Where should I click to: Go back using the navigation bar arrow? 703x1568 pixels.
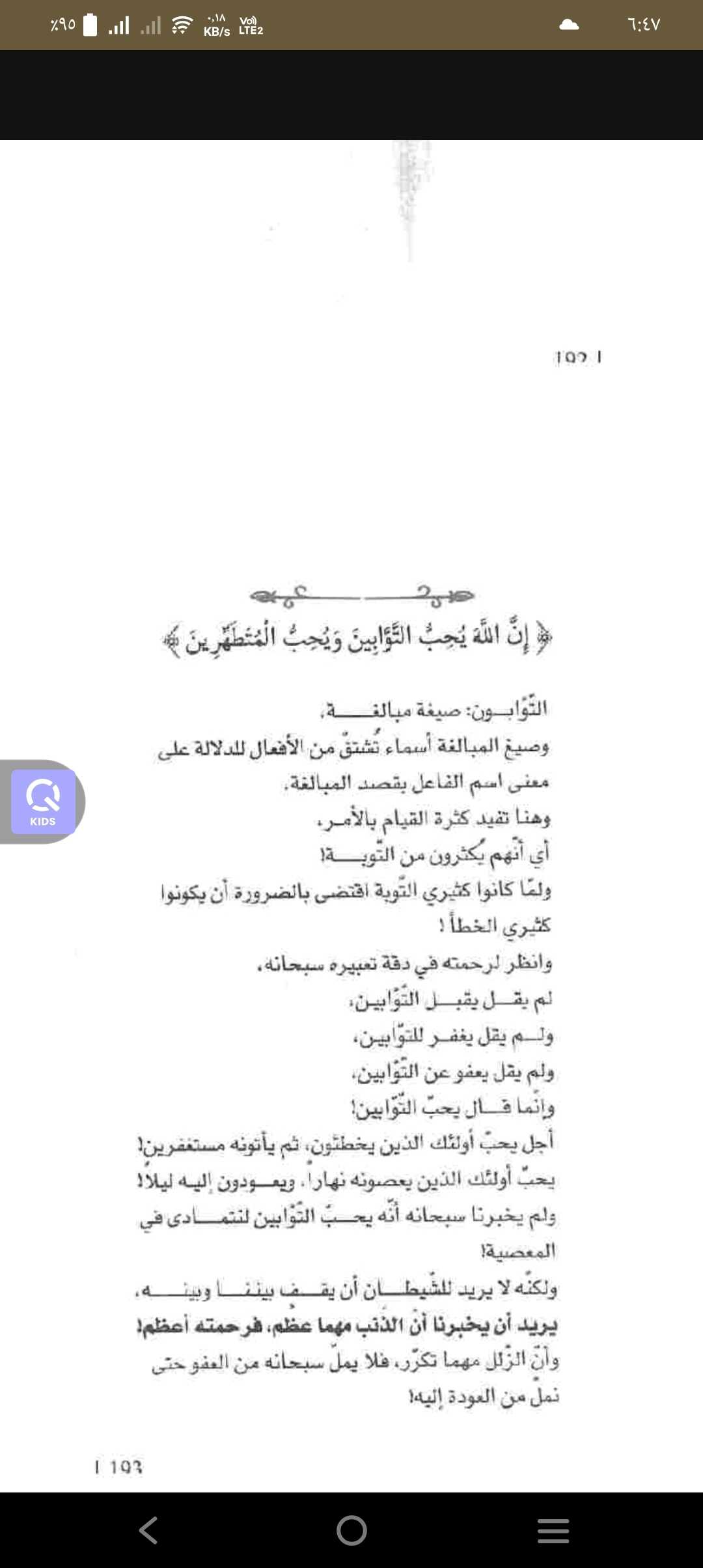149,1530
